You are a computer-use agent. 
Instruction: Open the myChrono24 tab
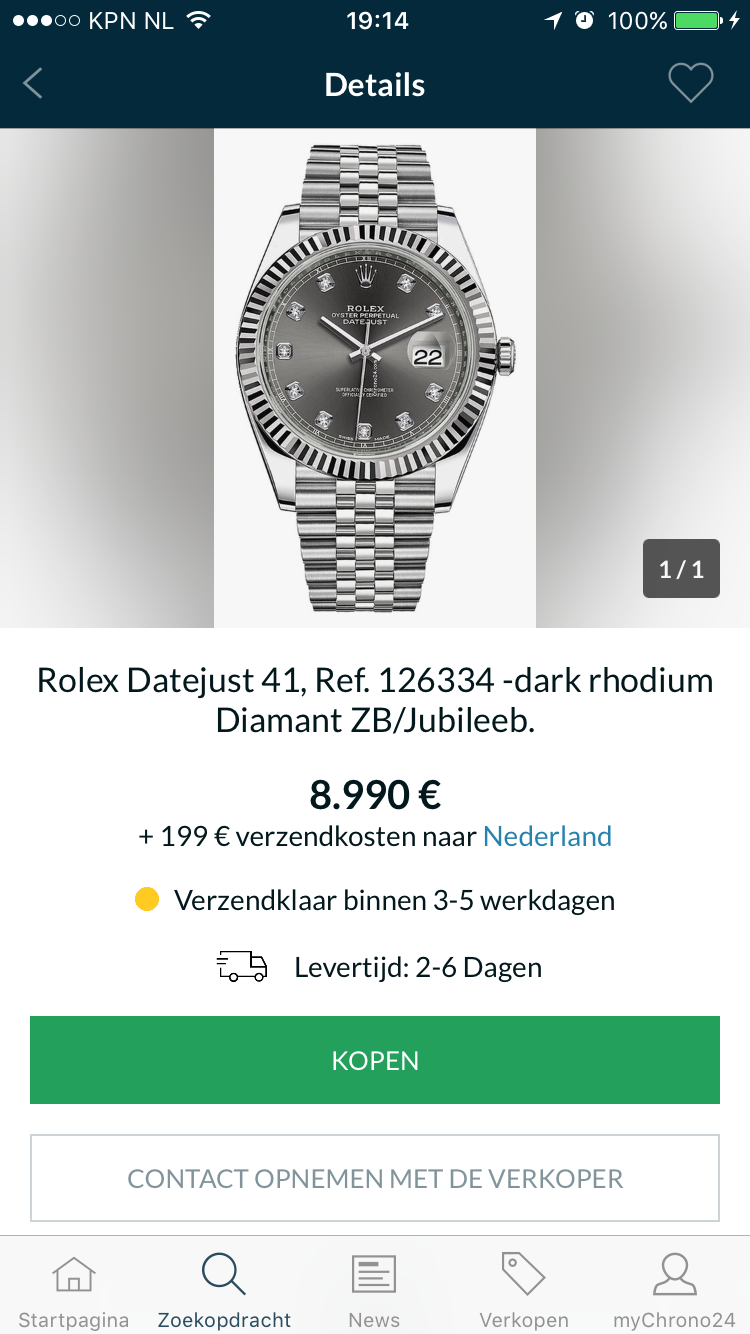coord(674,1290)
